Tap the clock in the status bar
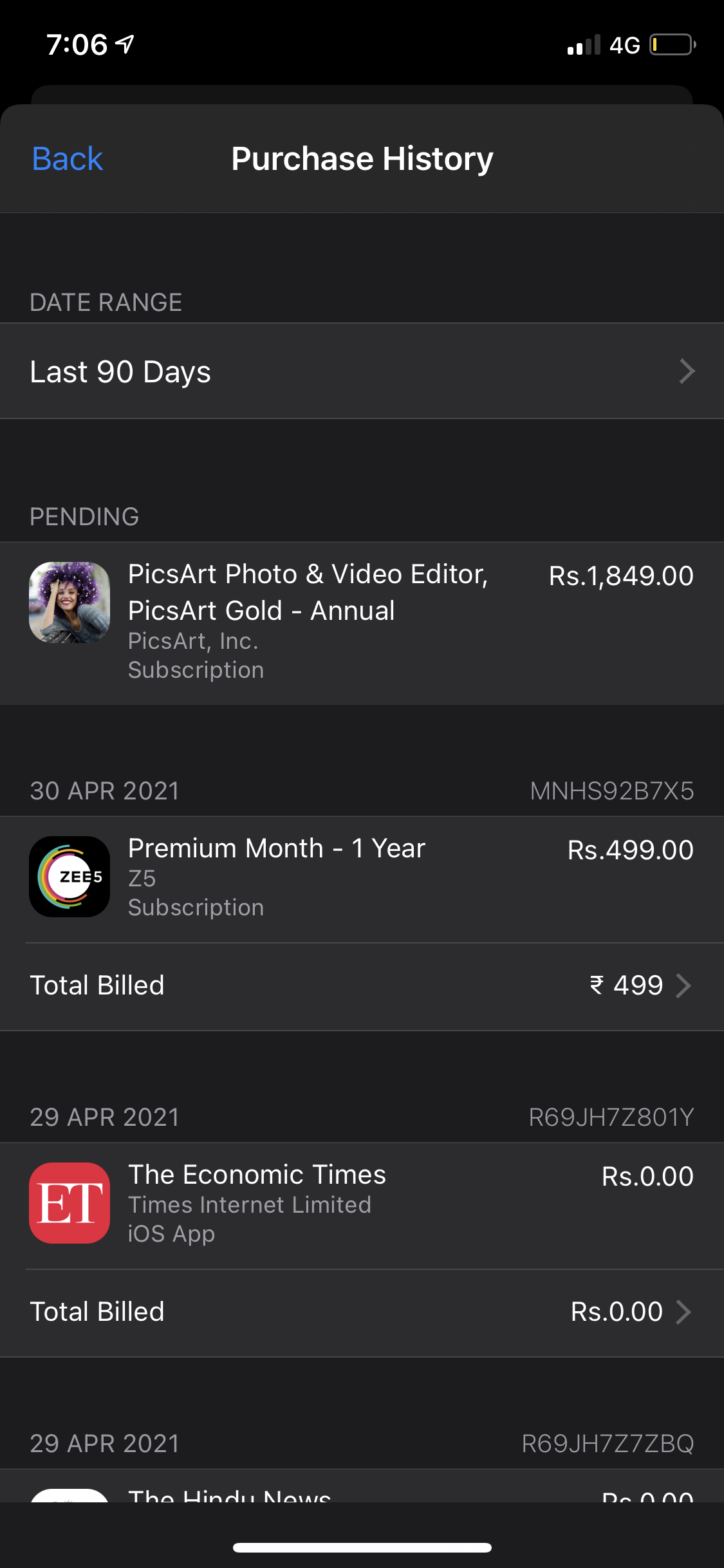The width and height of the screenshot is (724, 1568). (x=77, y=44)
